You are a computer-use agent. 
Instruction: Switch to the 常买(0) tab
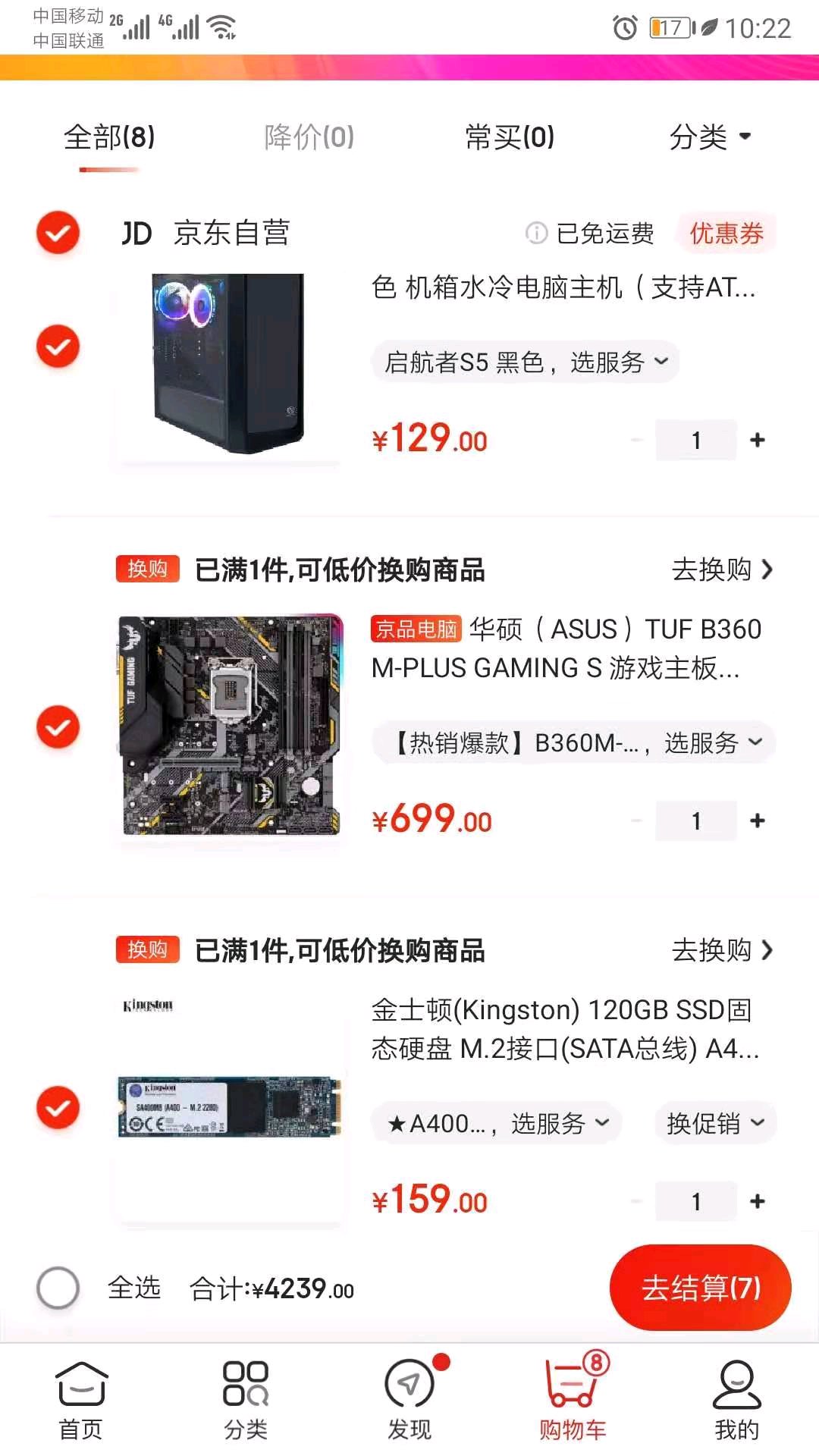pos(510,137)
